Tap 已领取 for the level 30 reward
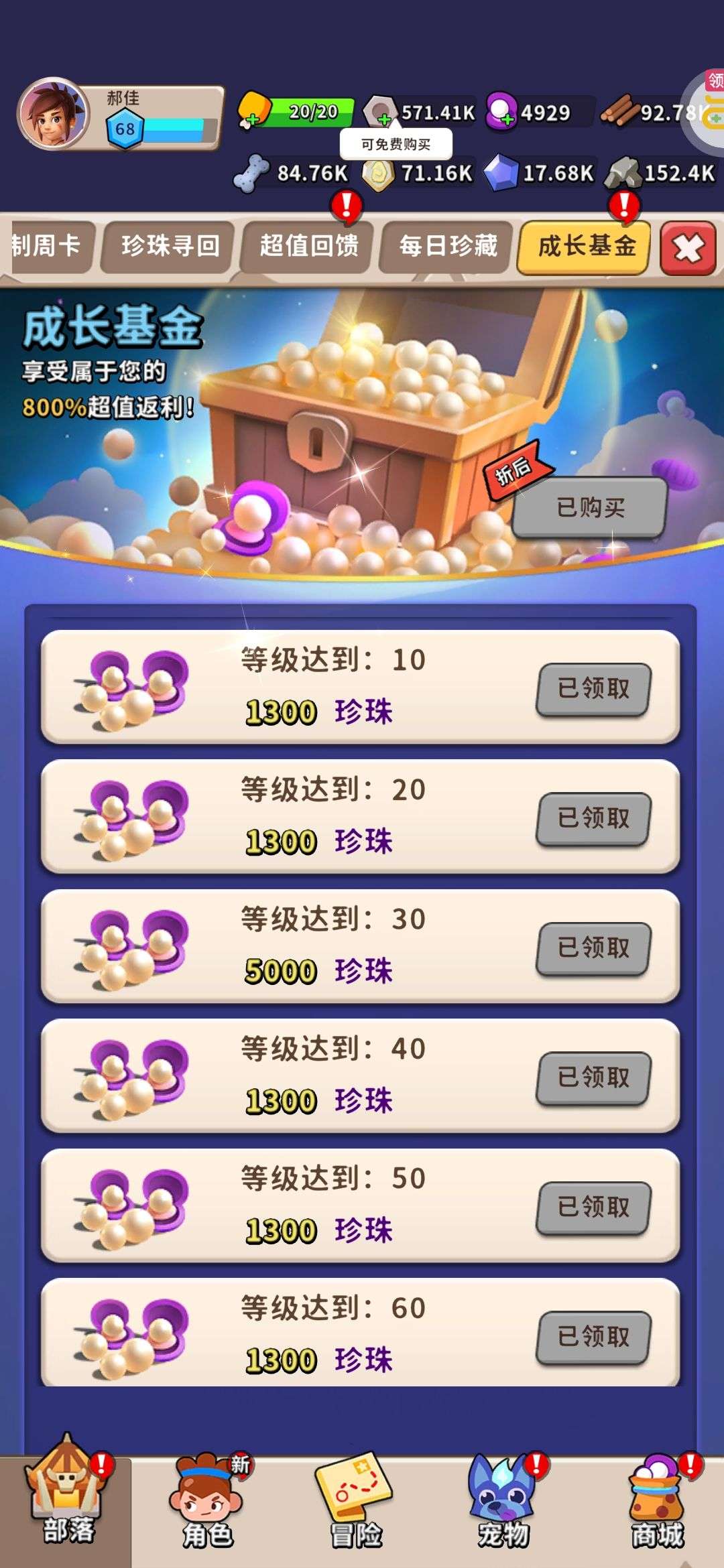 click(593, 948)
